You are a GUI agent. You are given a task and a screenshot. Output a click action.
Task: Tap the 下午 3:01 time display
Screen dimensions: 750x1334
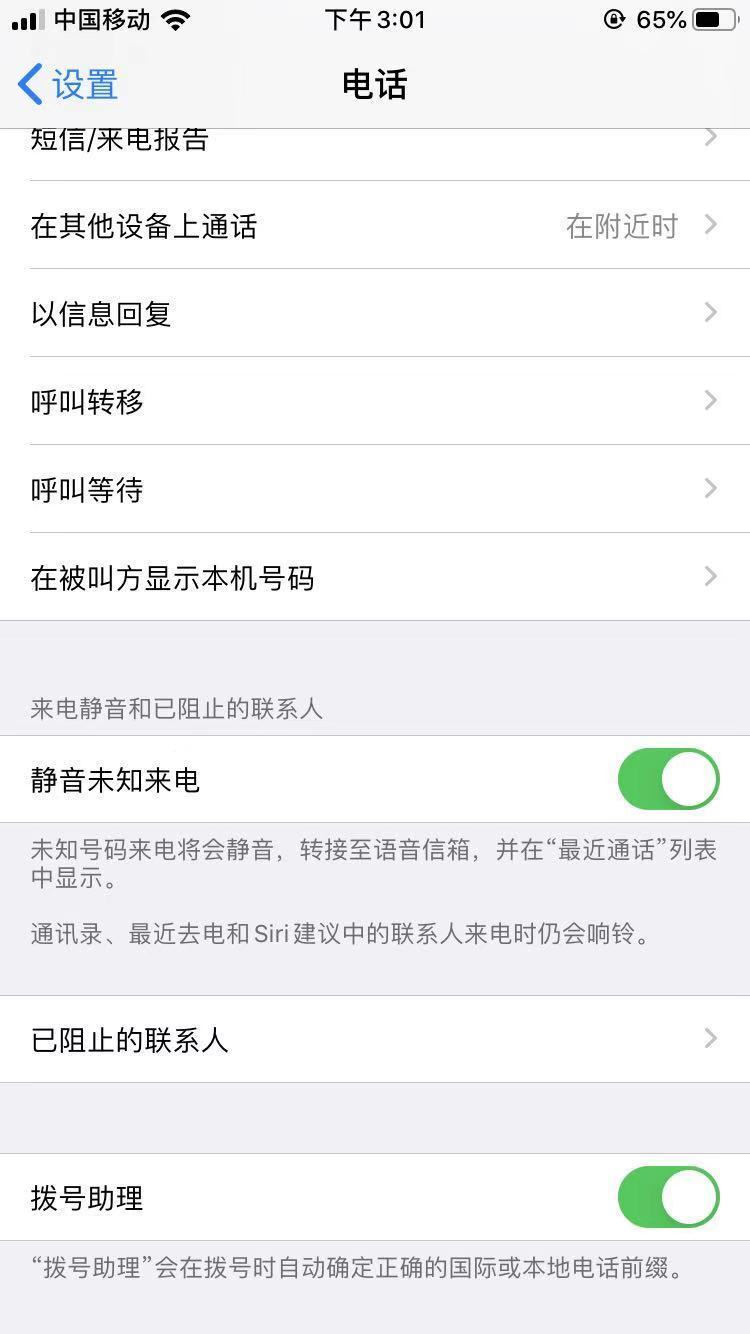click(x=375, y=18)
